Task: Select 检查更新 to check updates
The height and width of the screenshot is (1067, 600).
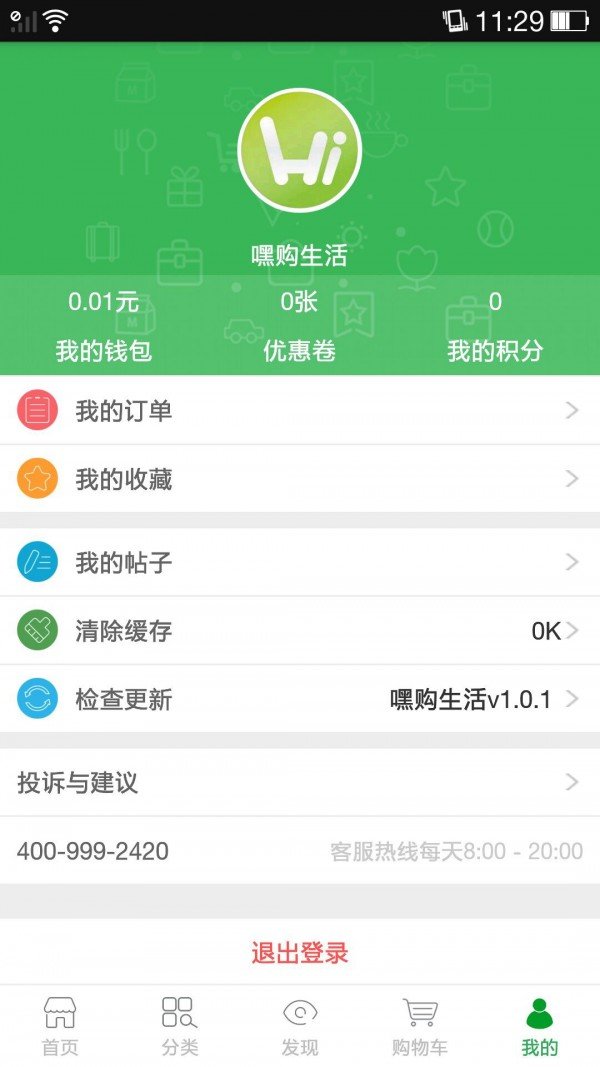Action: coord(300,699)
